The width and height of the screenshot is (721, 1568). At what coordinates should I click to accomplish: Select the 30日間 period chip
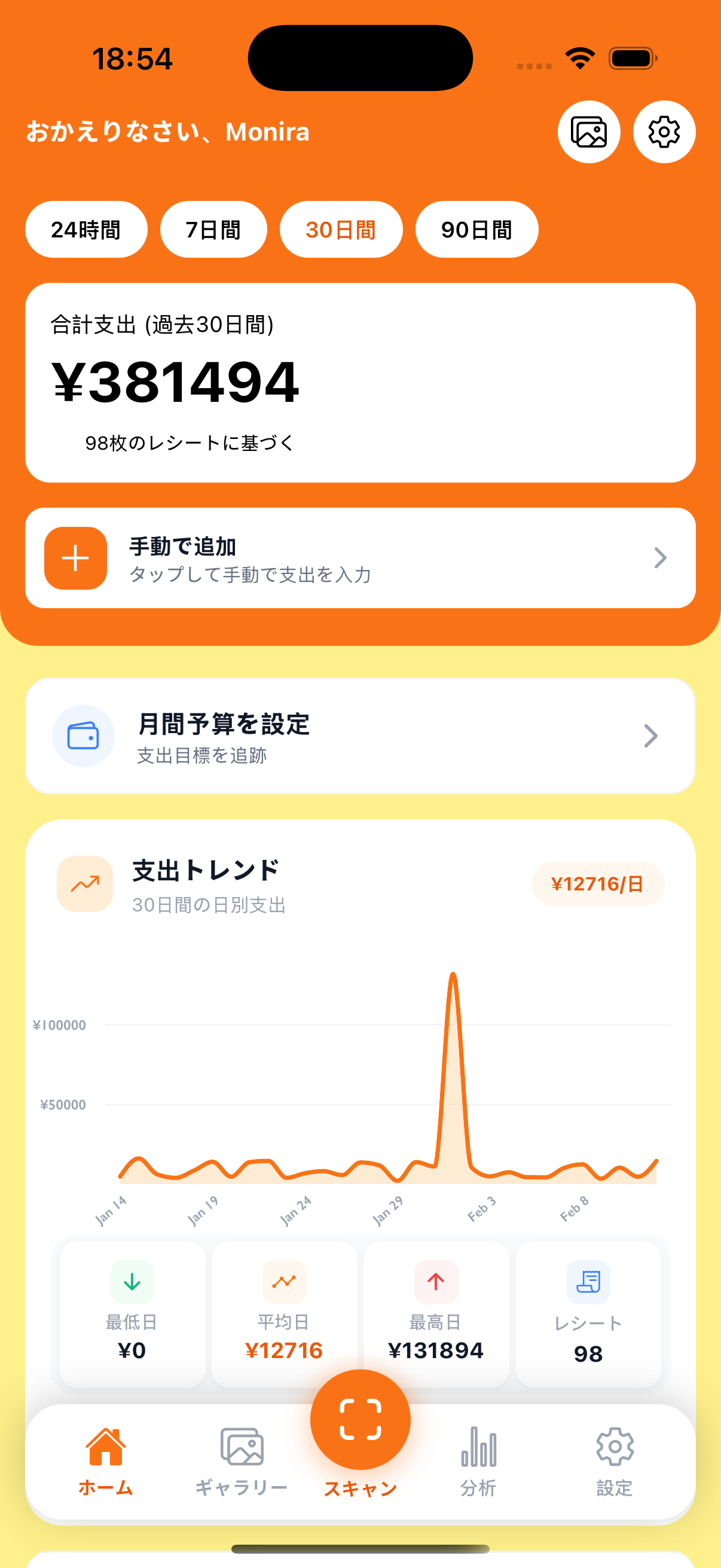pyautogui.click(x=341, y=230)
